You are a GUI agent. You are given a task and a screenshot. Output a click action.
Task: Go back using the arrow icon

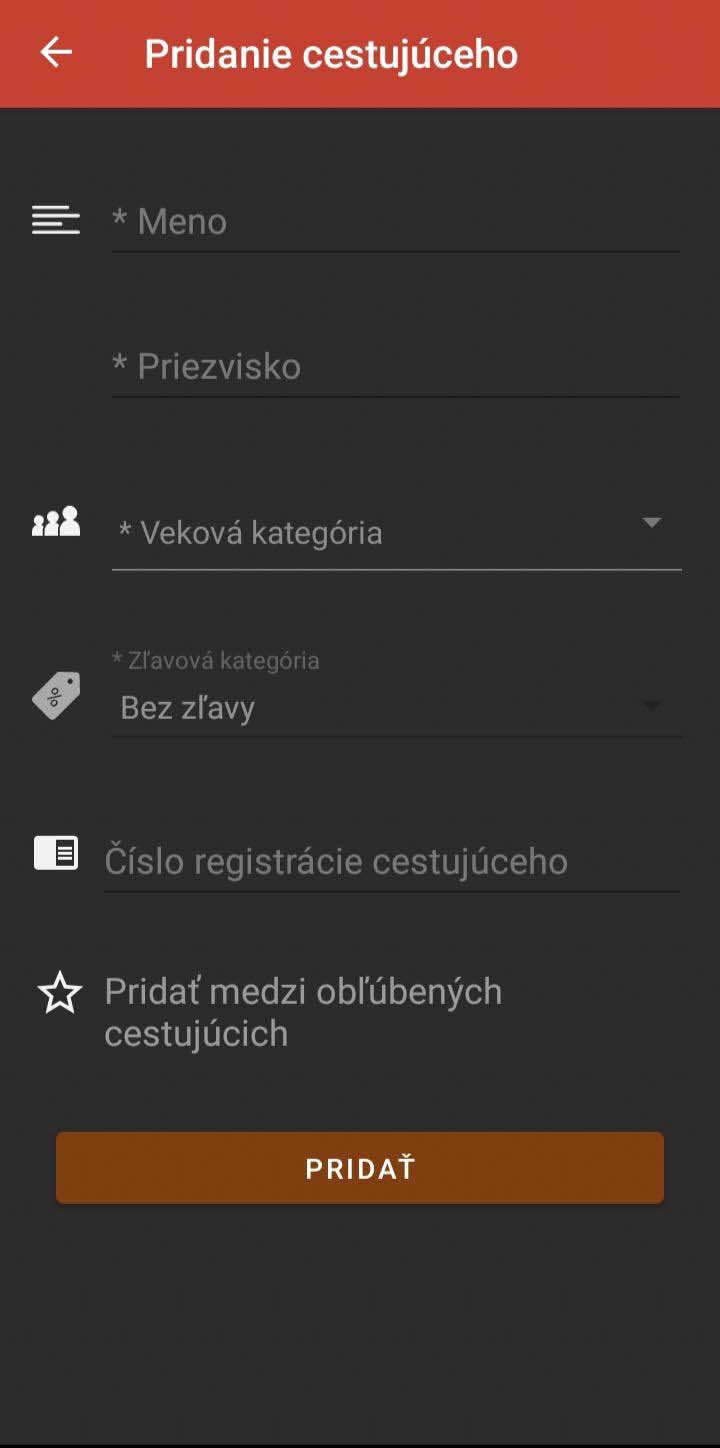tap(56, 53)
